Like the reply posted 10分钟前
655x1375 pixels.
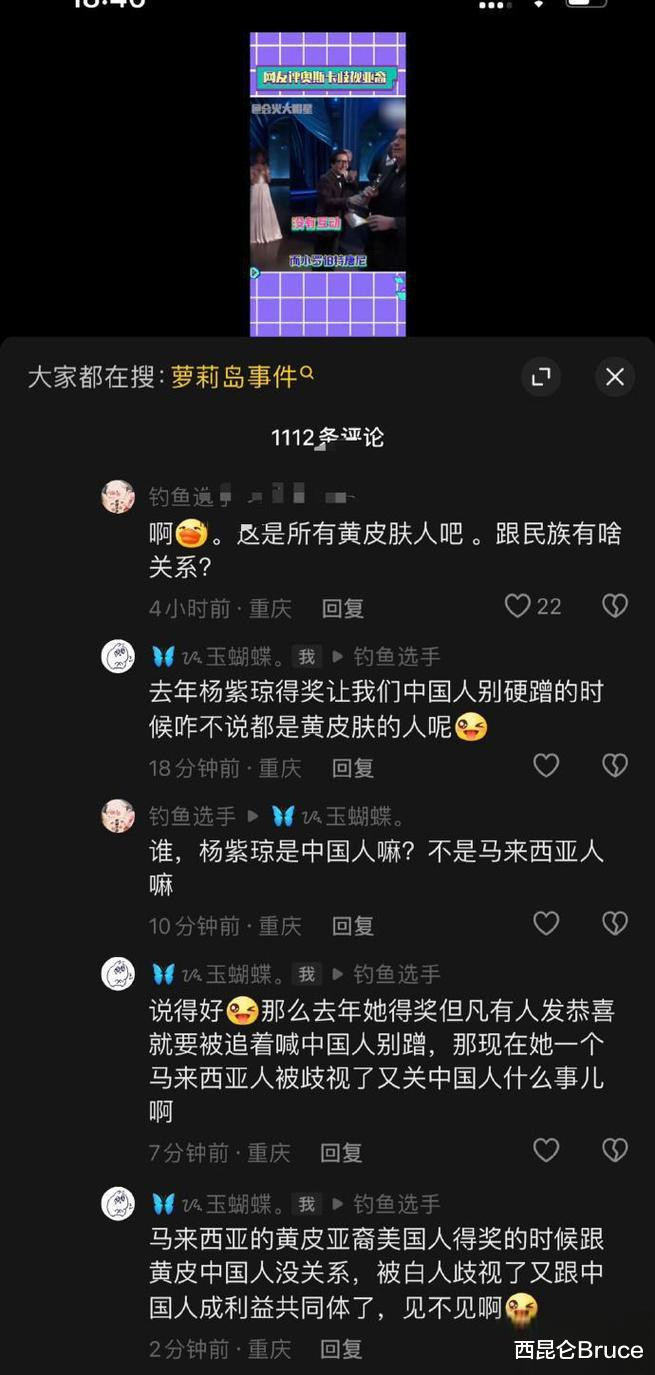tap(546, 924)
